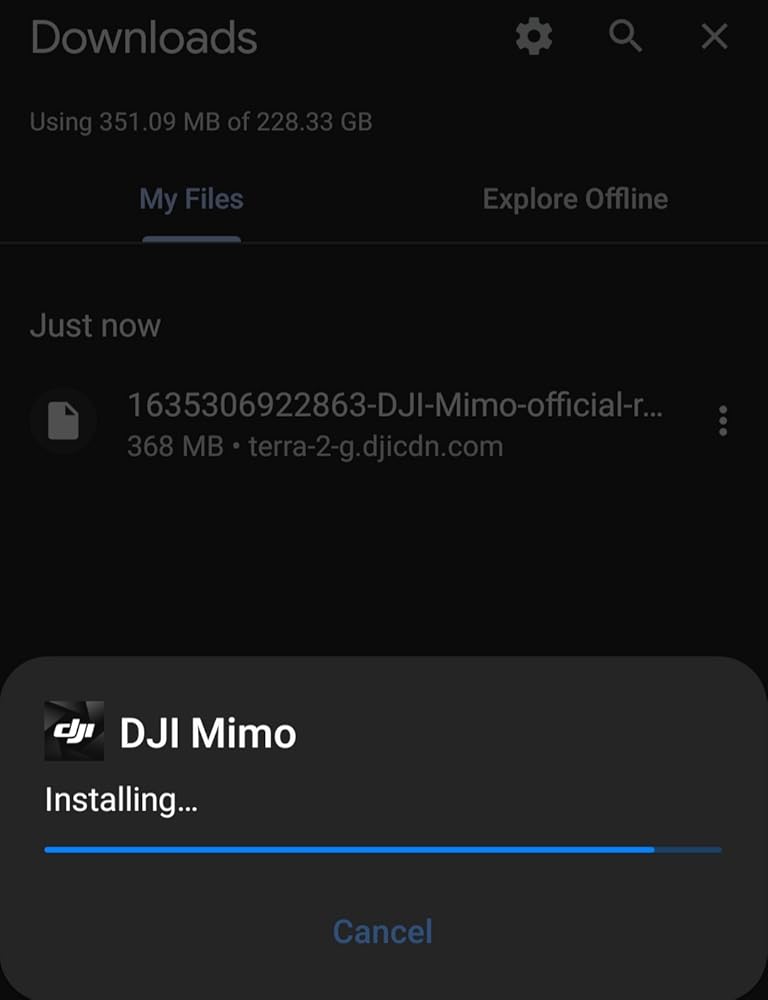Image resolution: width=768 pixels, height=1000 pixels.
Task: Click the Installing… status label
Action: 120,799
